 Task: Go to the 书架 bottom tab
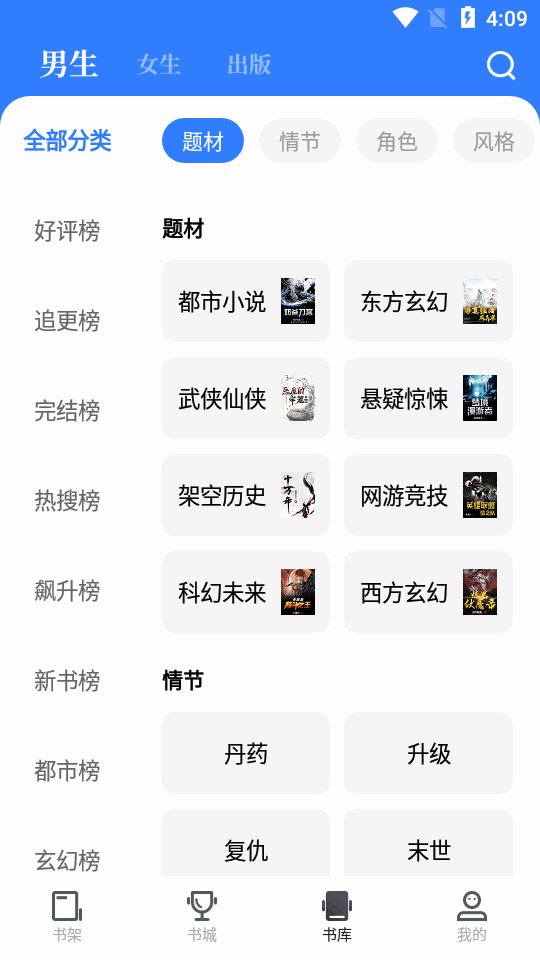67,917
